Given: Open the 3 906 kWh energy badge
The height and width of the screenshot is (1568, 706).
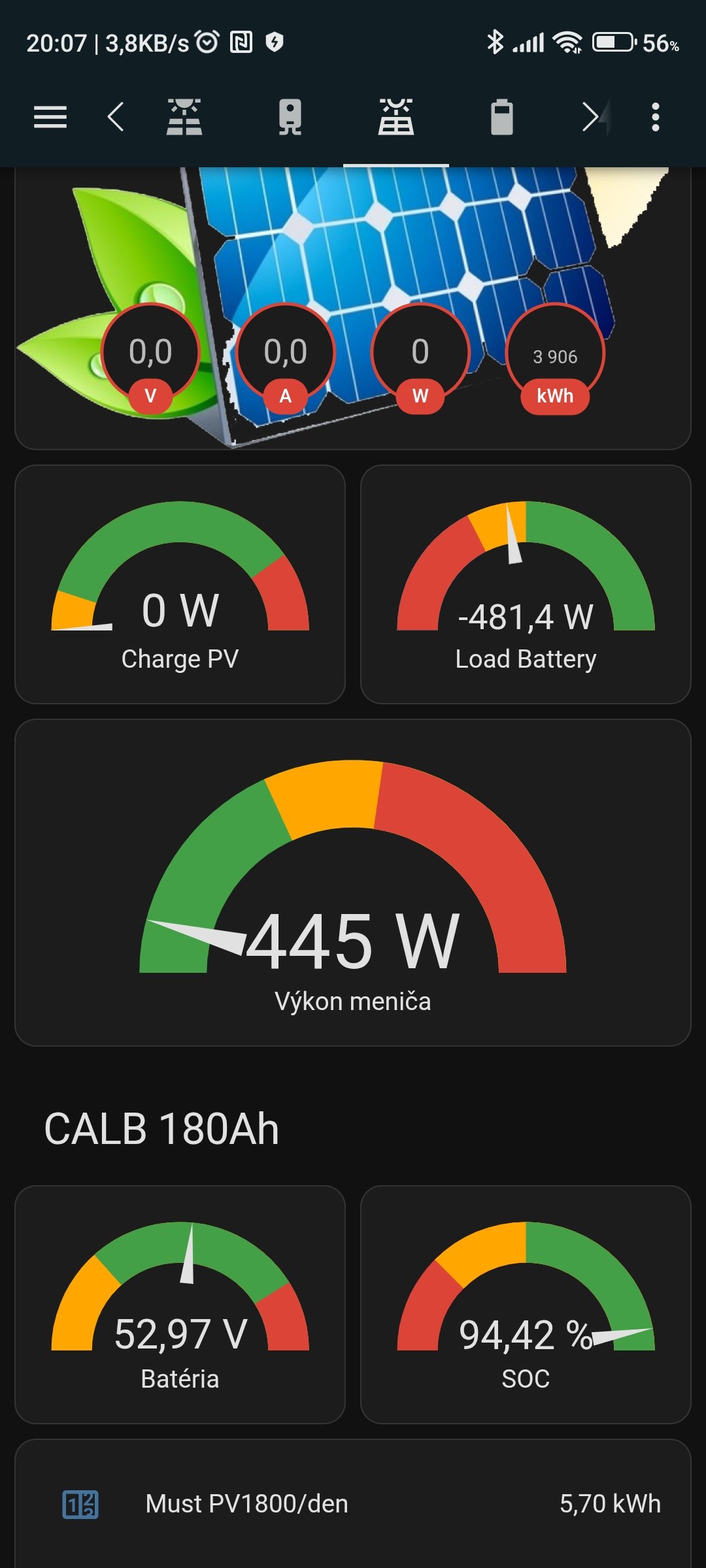Looking at the screenshot, I should click(x=555, y=356).
